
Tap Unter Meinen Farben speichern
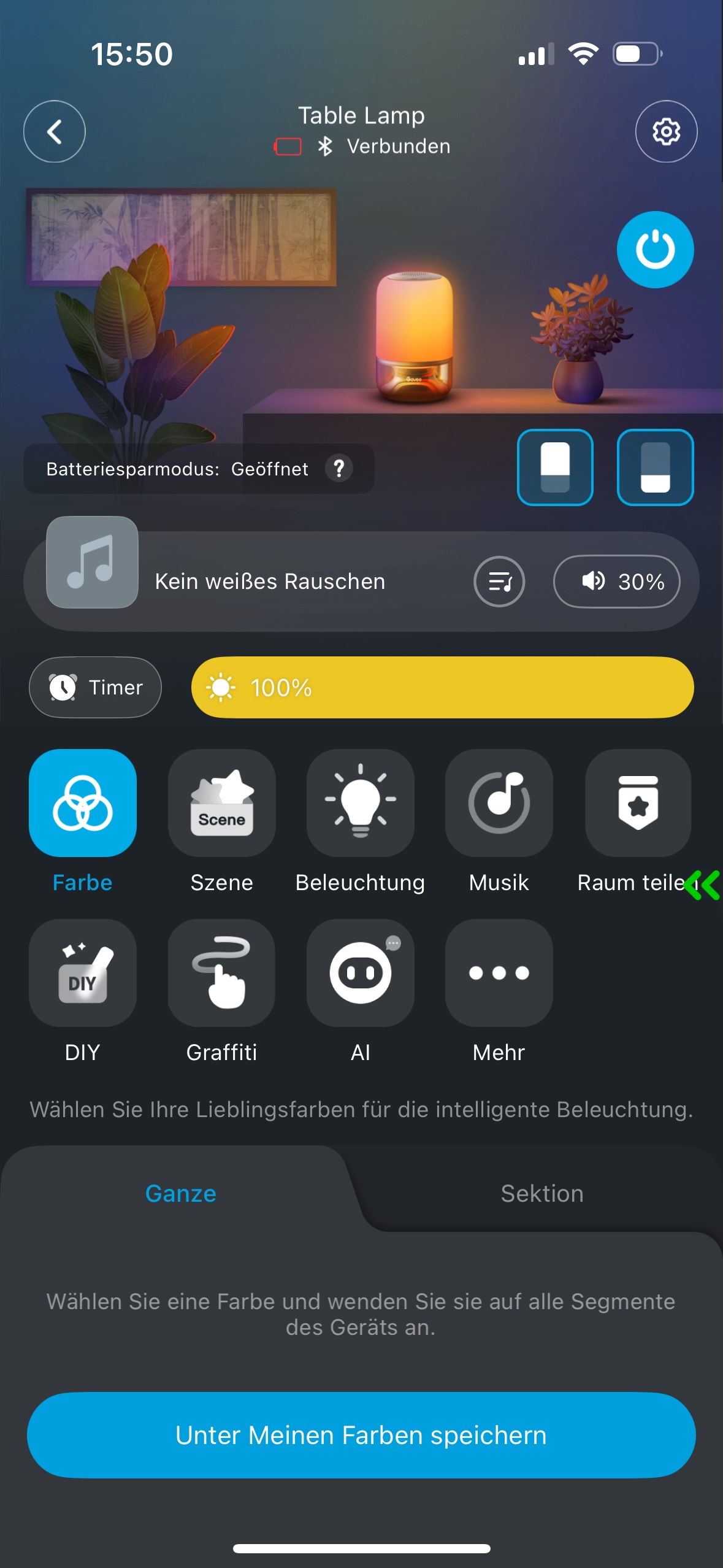pos(361,1435)
